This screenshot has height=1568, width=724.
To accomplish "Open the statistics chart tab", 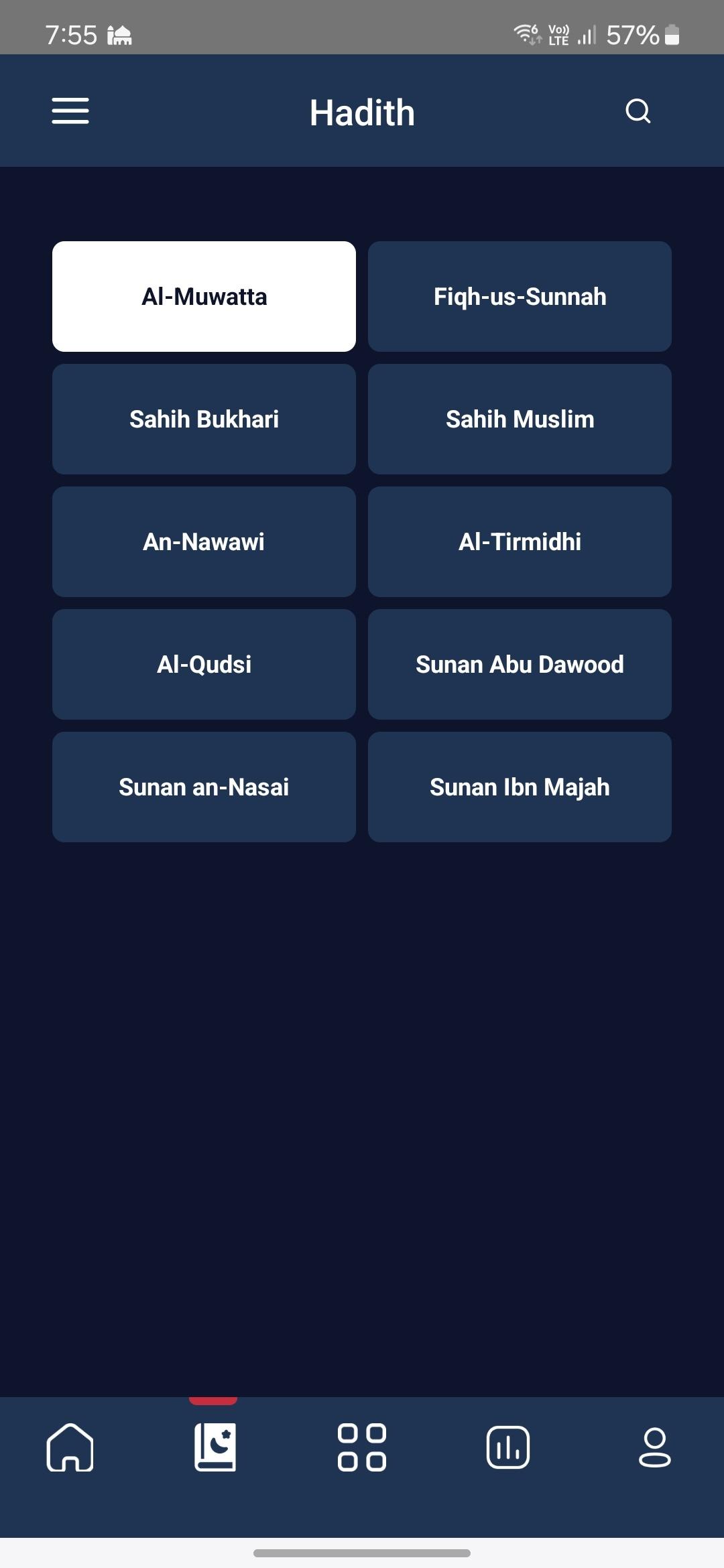I will 507,1447.
